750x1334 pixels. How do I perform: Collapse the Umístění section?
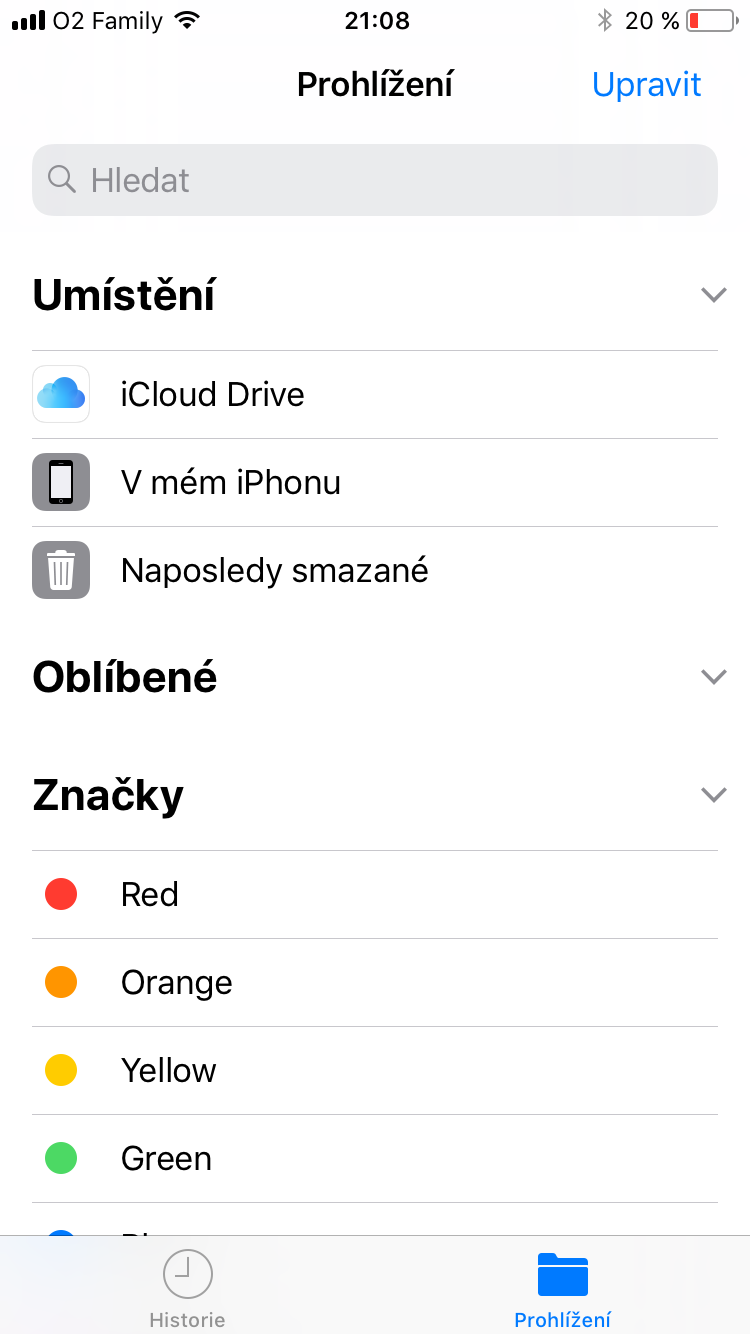pos(712,295)
